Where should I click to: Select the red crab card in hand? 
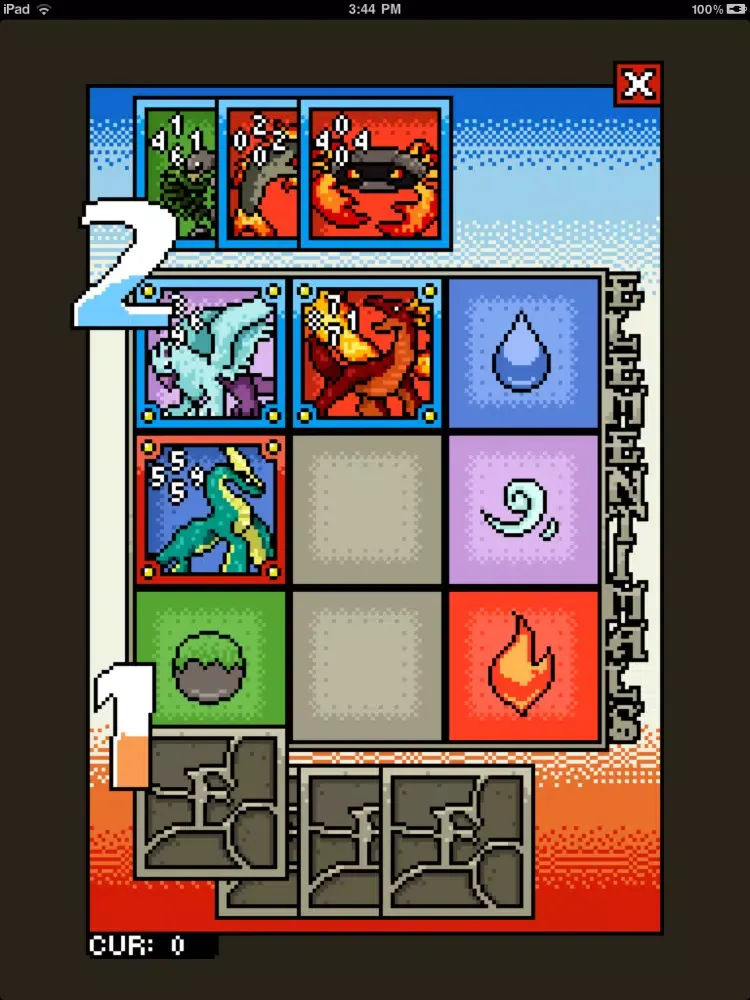point(375,172)
